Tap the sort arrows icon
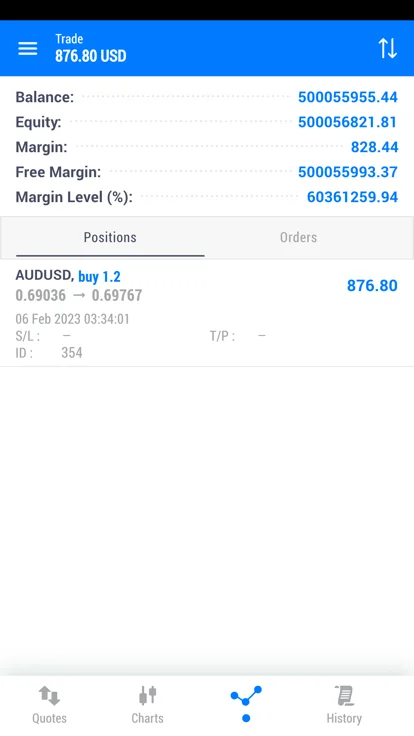Image resolution: width=414 pixels, height=736 pixels. click(x=388, y=48)
